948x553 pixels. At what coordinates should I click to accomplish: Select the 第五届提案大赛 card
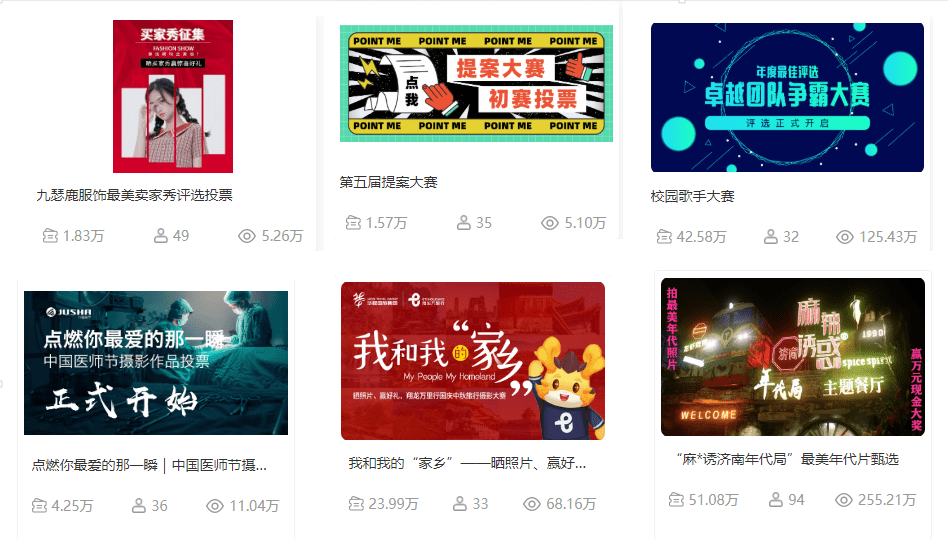point(476,84)
